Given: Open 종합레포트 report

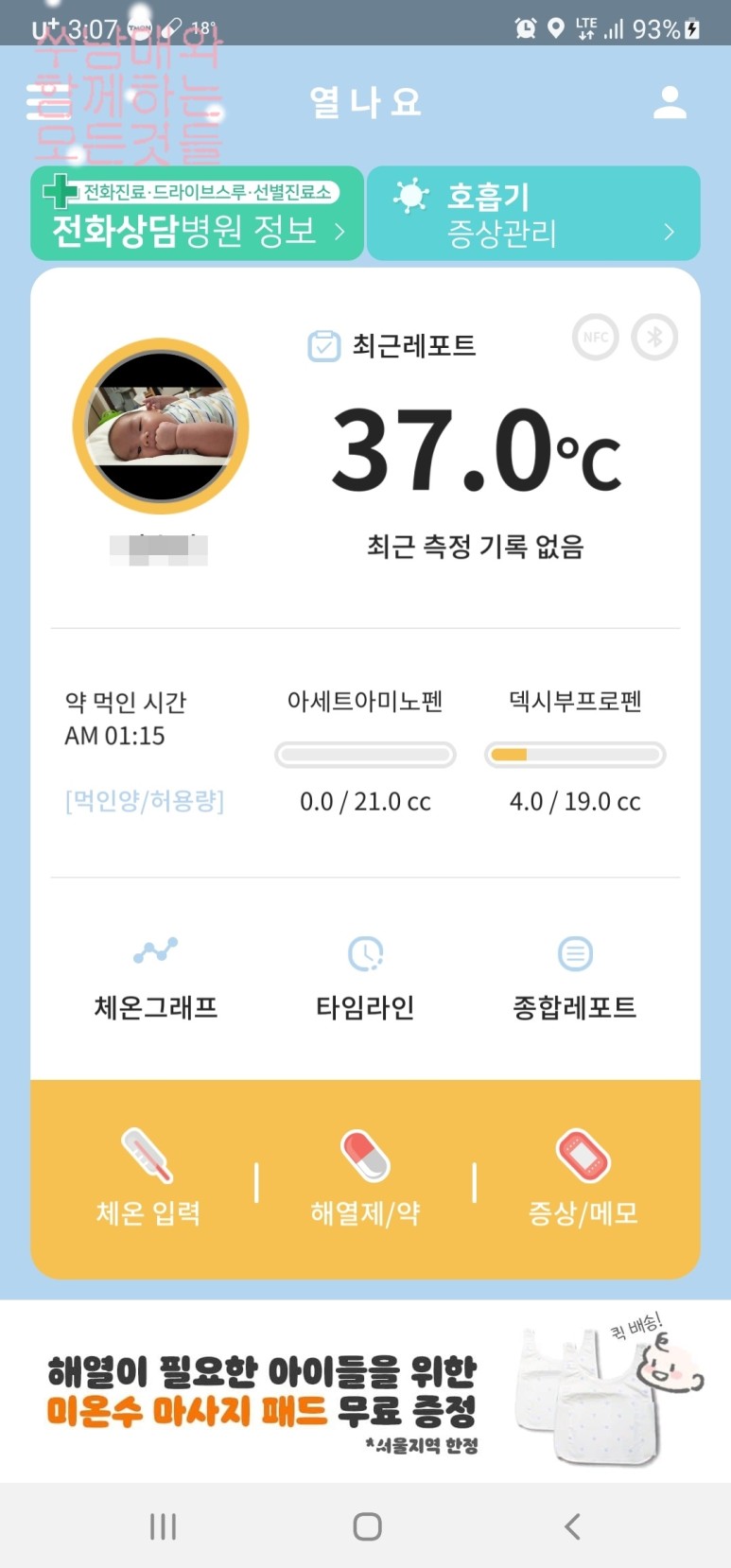Looking at the screenshot, I should (574, 979).
